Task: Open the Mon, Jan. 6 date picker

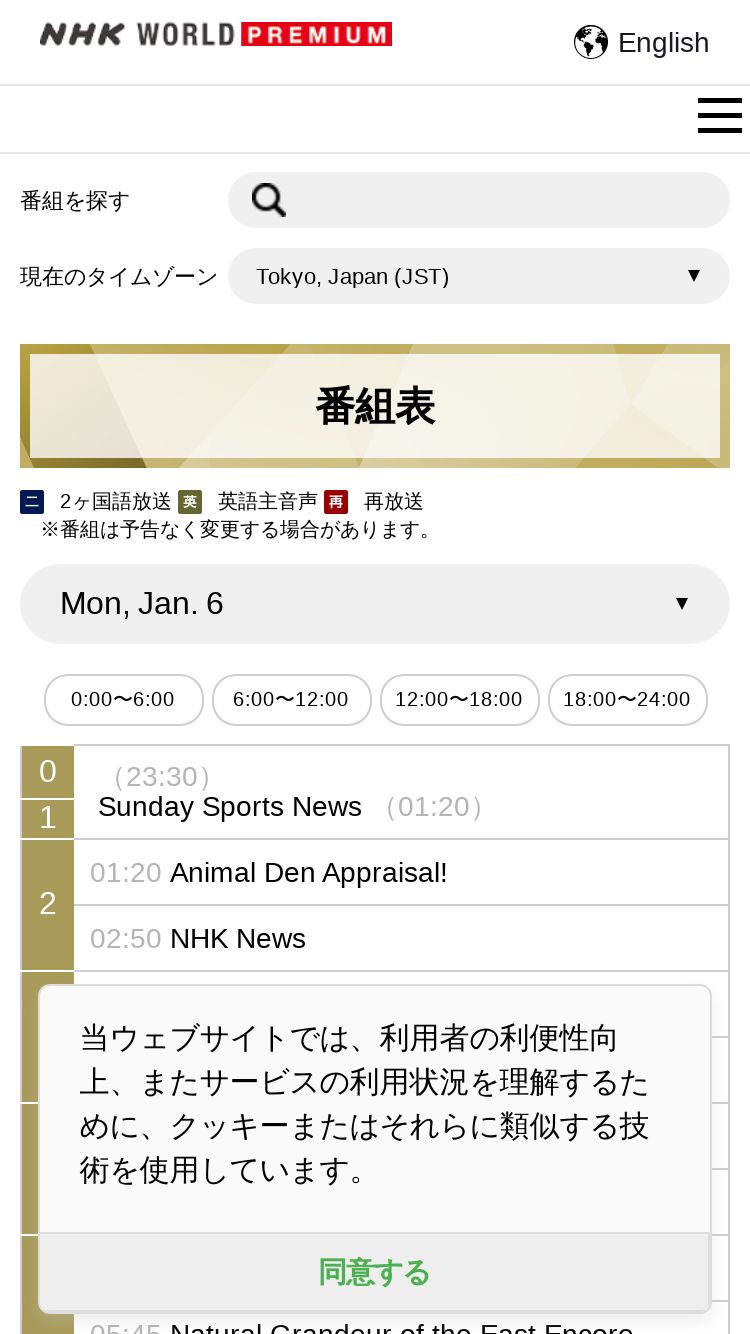Action: coord(375,604)
